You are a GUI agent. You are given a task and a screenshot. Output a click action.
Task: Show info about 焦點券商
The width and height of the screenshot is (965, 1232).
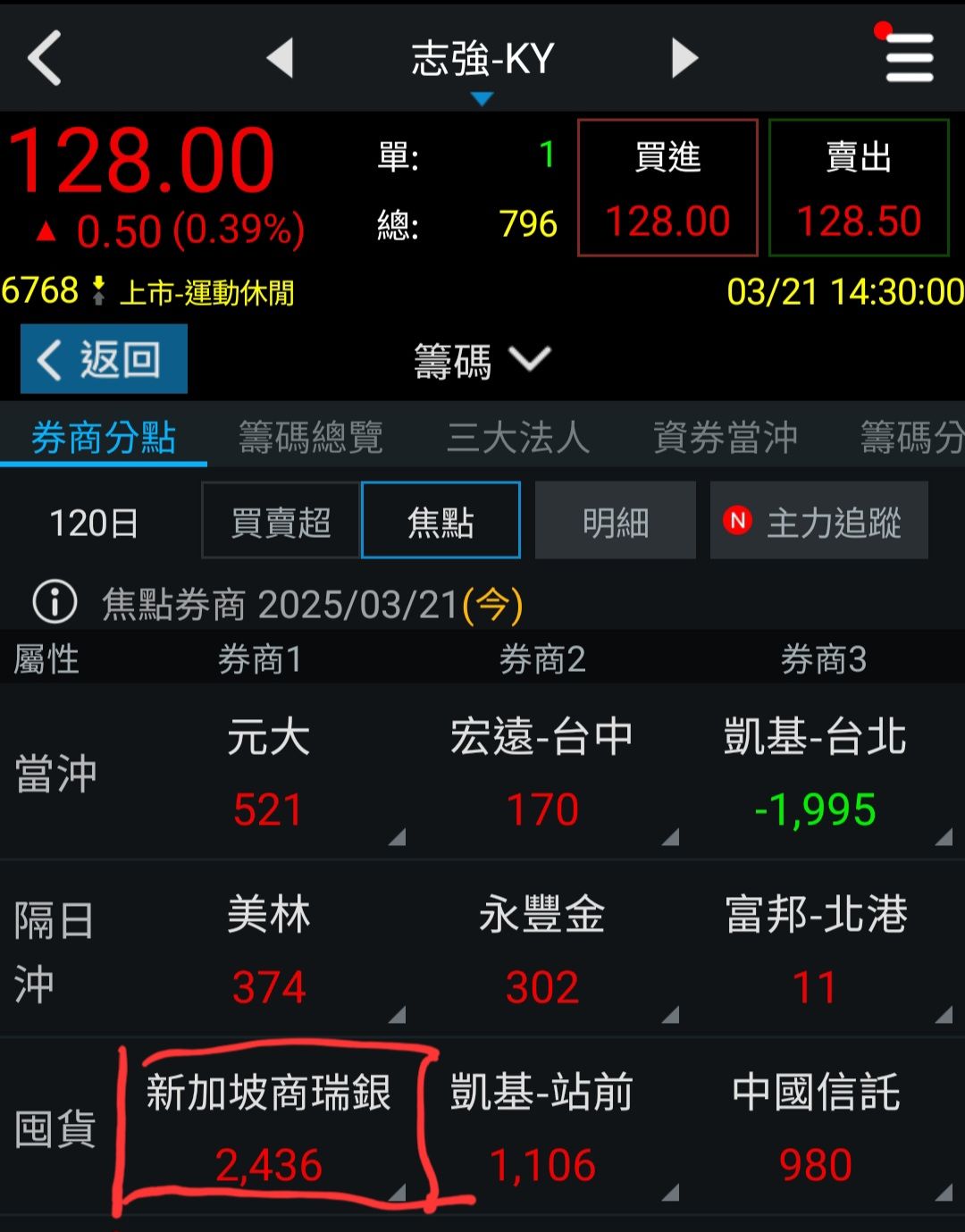[x=55, y=603]
